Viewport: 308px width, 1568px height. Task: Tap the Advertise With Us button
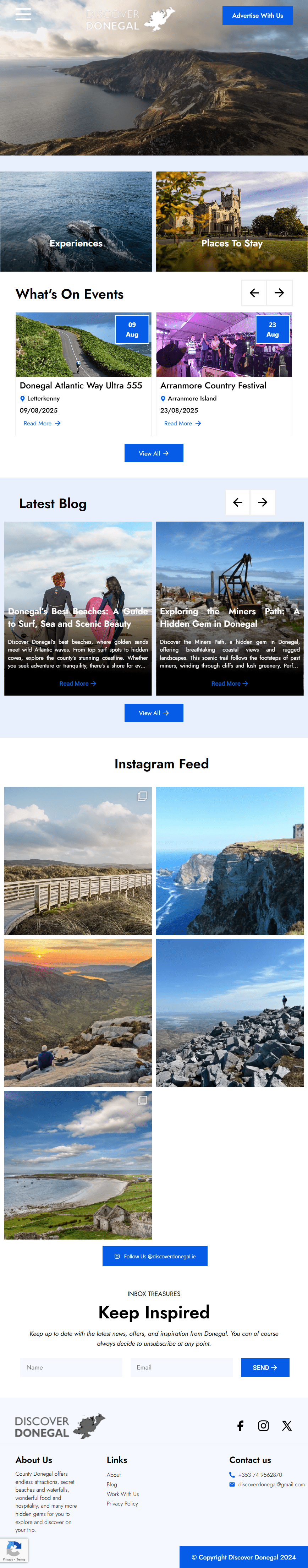[257, 15]
